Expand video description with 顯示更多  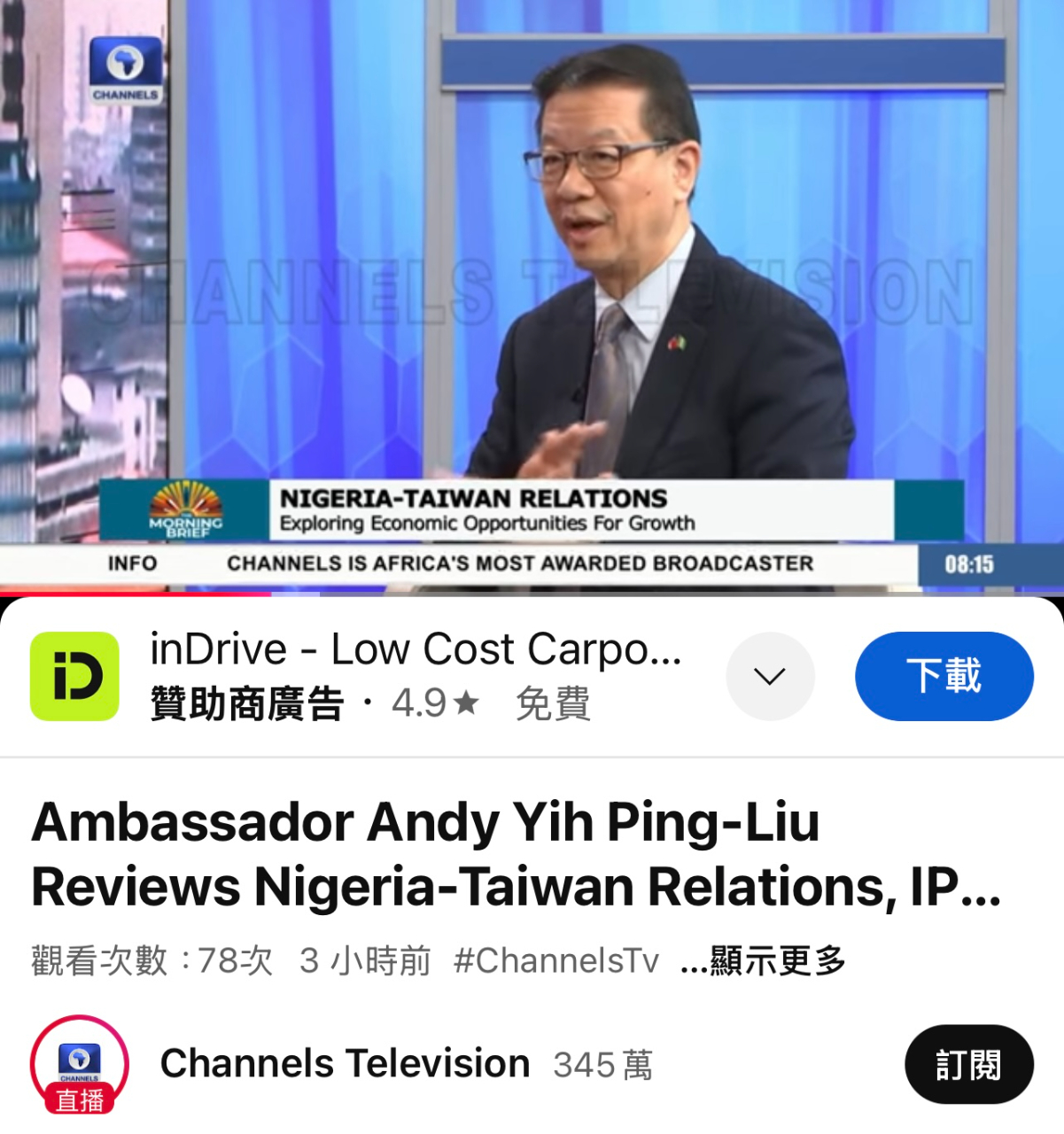pos(764,960)
